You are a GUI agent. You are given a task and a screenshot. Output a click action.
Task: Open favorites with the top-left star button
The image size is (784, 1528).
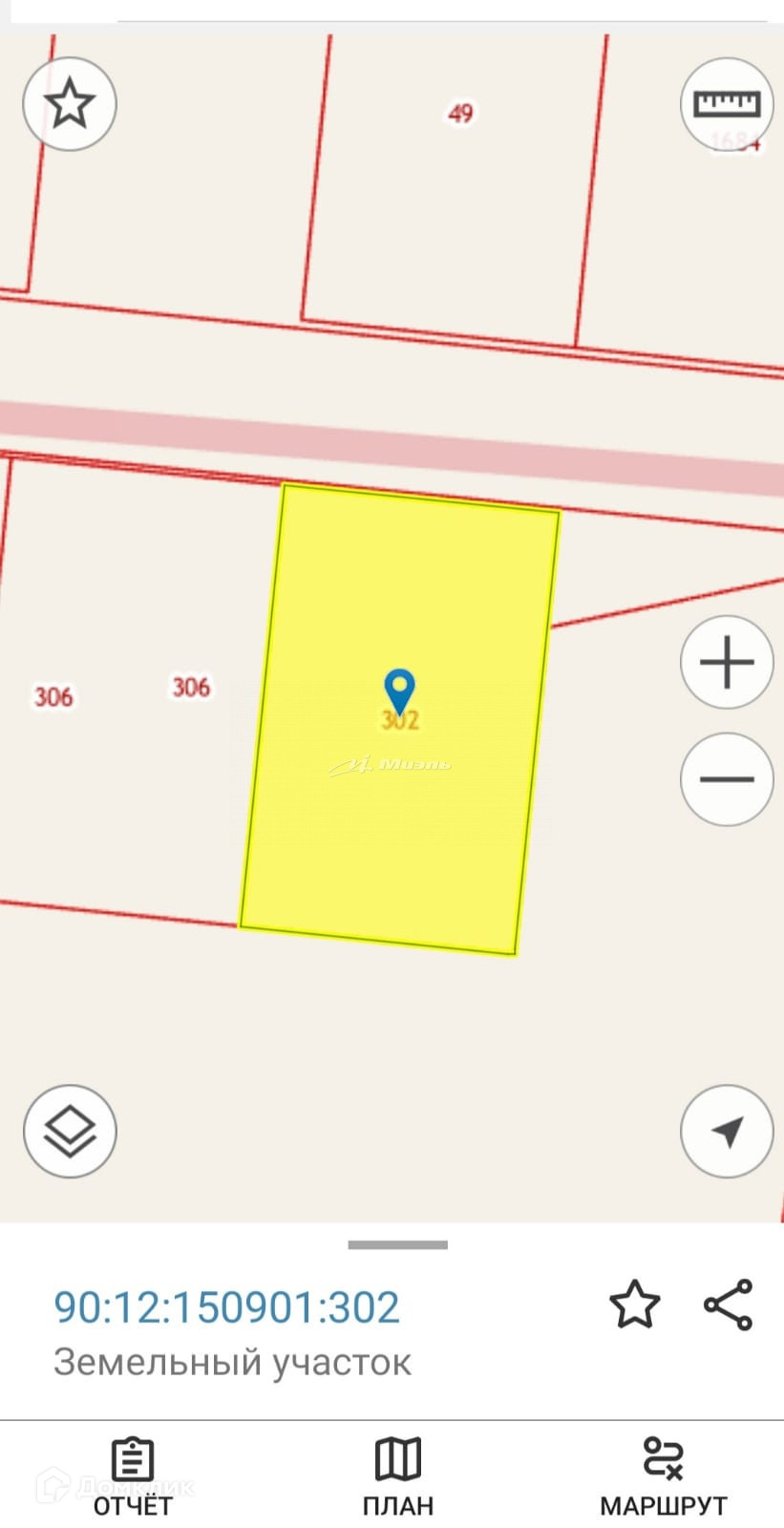click(70, 103)
